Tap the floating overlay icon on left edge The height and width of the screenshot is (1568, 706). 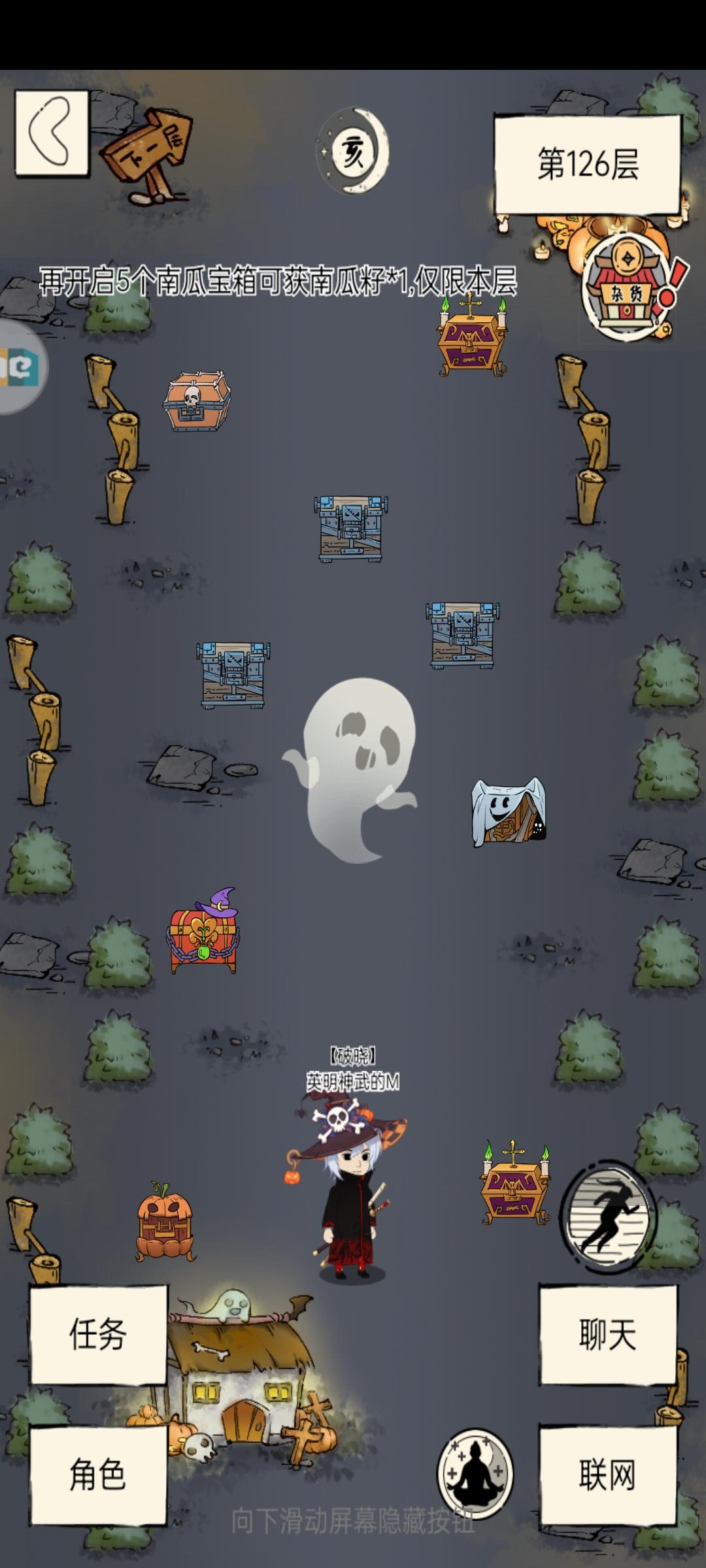(20, 366)
